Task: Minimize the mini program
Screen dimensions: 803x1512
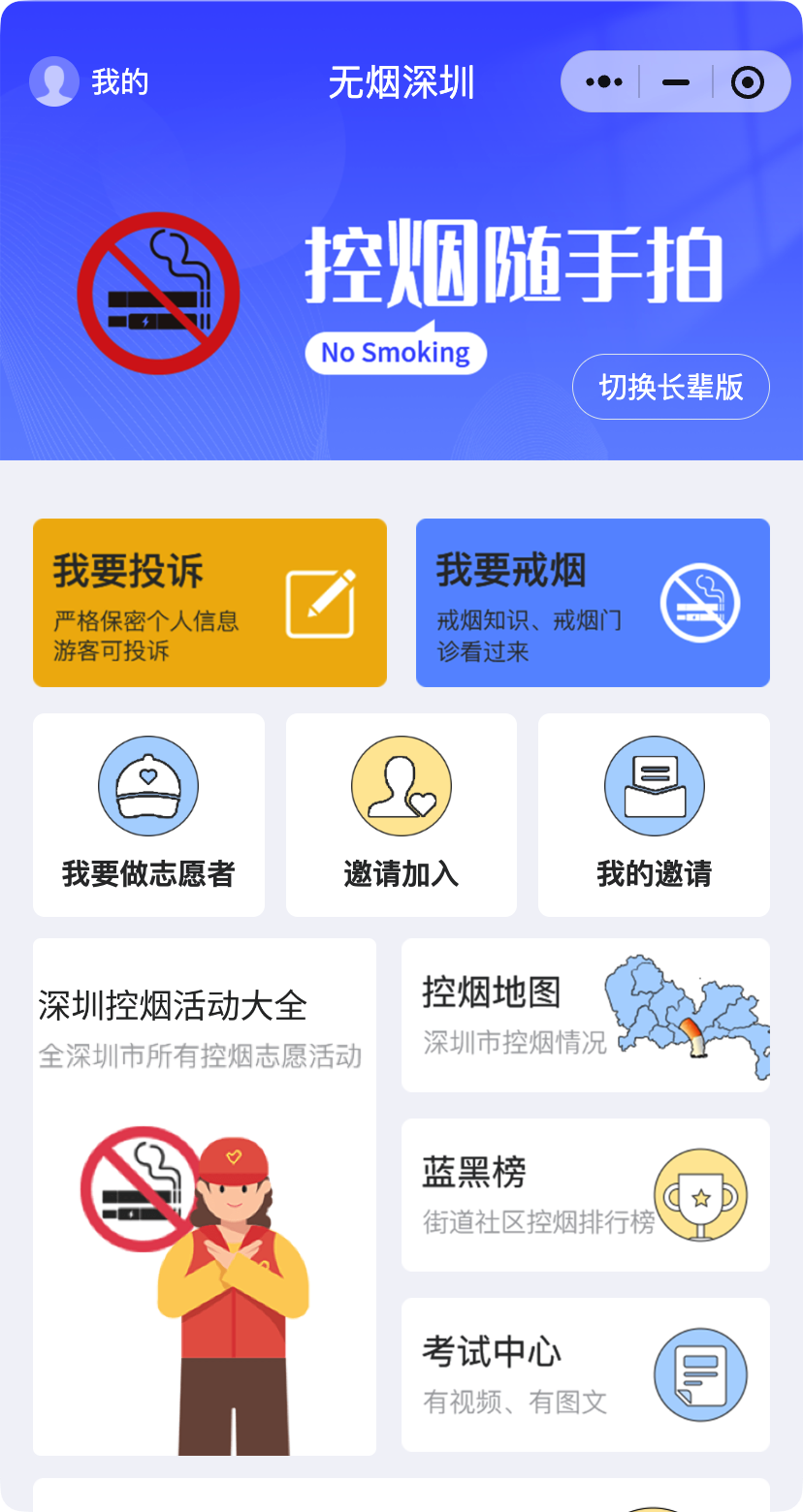Action: tap(676, 82)
